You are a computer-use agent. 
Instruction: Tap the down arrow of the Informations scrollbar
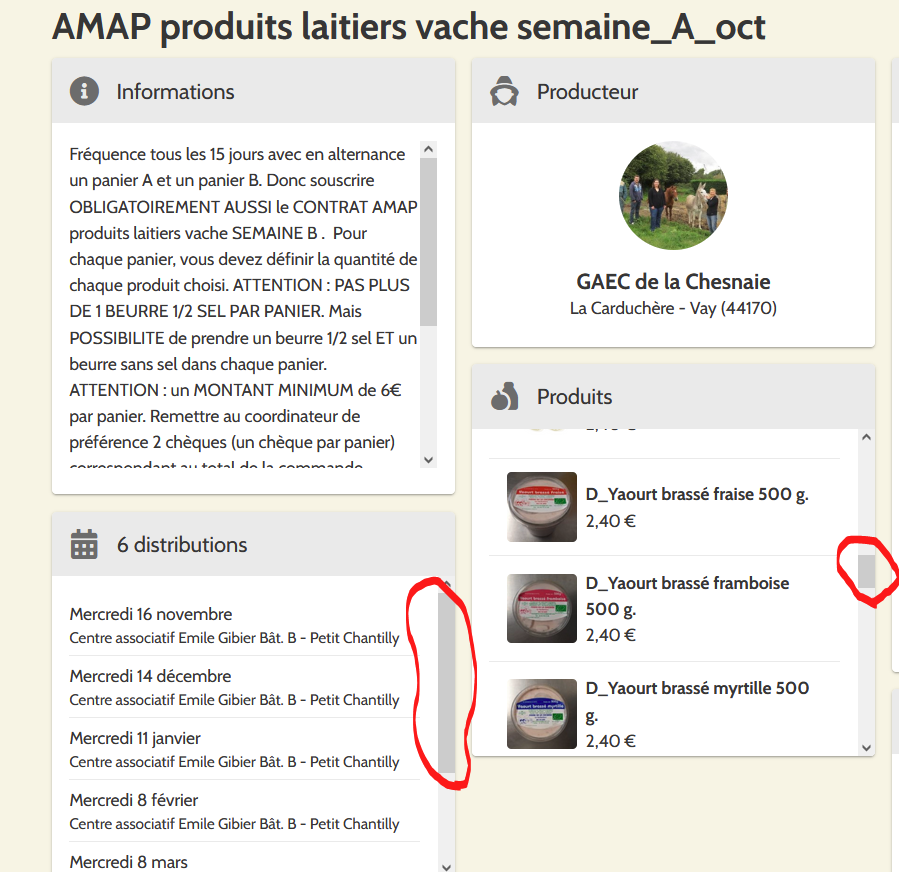pyautogui.click(x=428, y=460)
